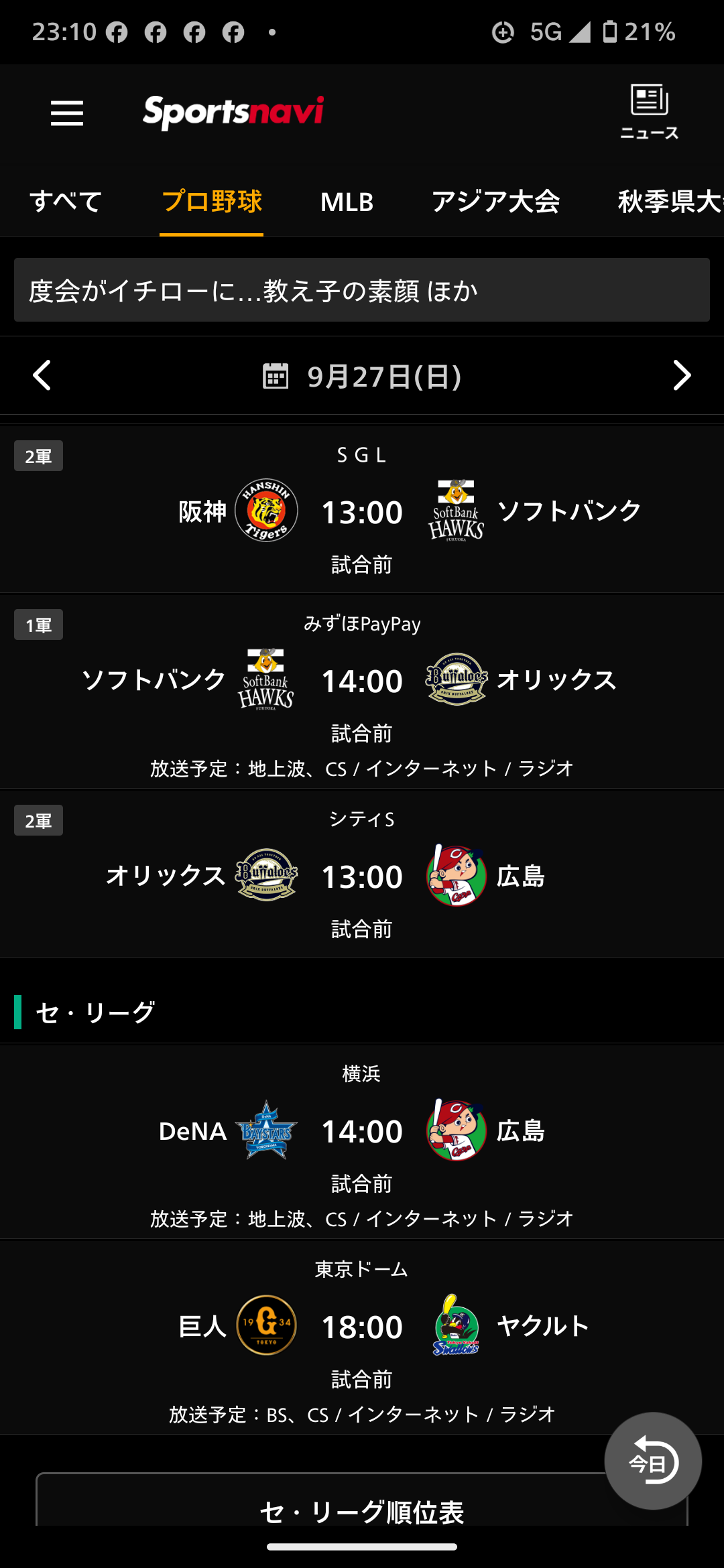
Task: Go to the previous day's schedule
Action: tap(42, 375)
